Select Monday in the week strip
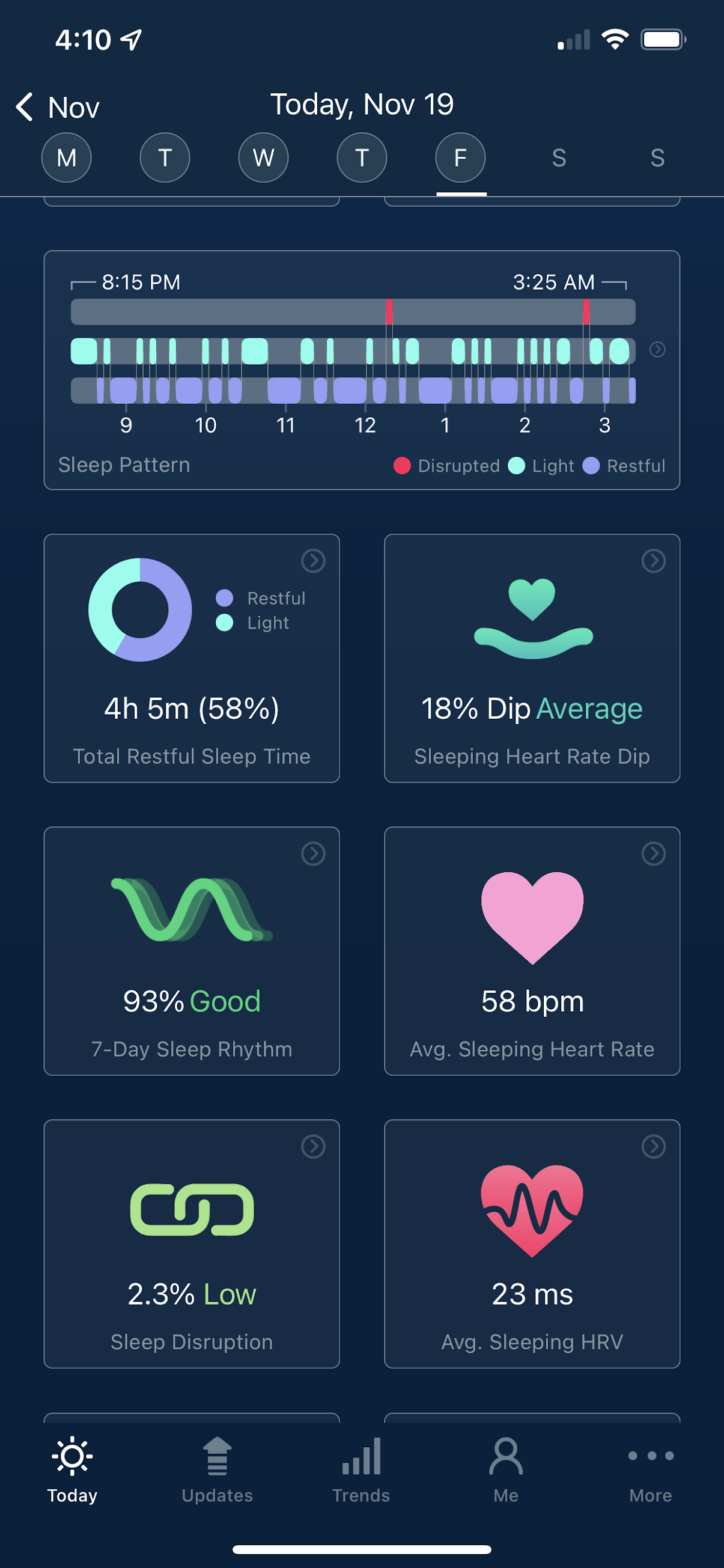This screenshot has width=724, height=1568. pyautogui.click(x=66, y=157)
